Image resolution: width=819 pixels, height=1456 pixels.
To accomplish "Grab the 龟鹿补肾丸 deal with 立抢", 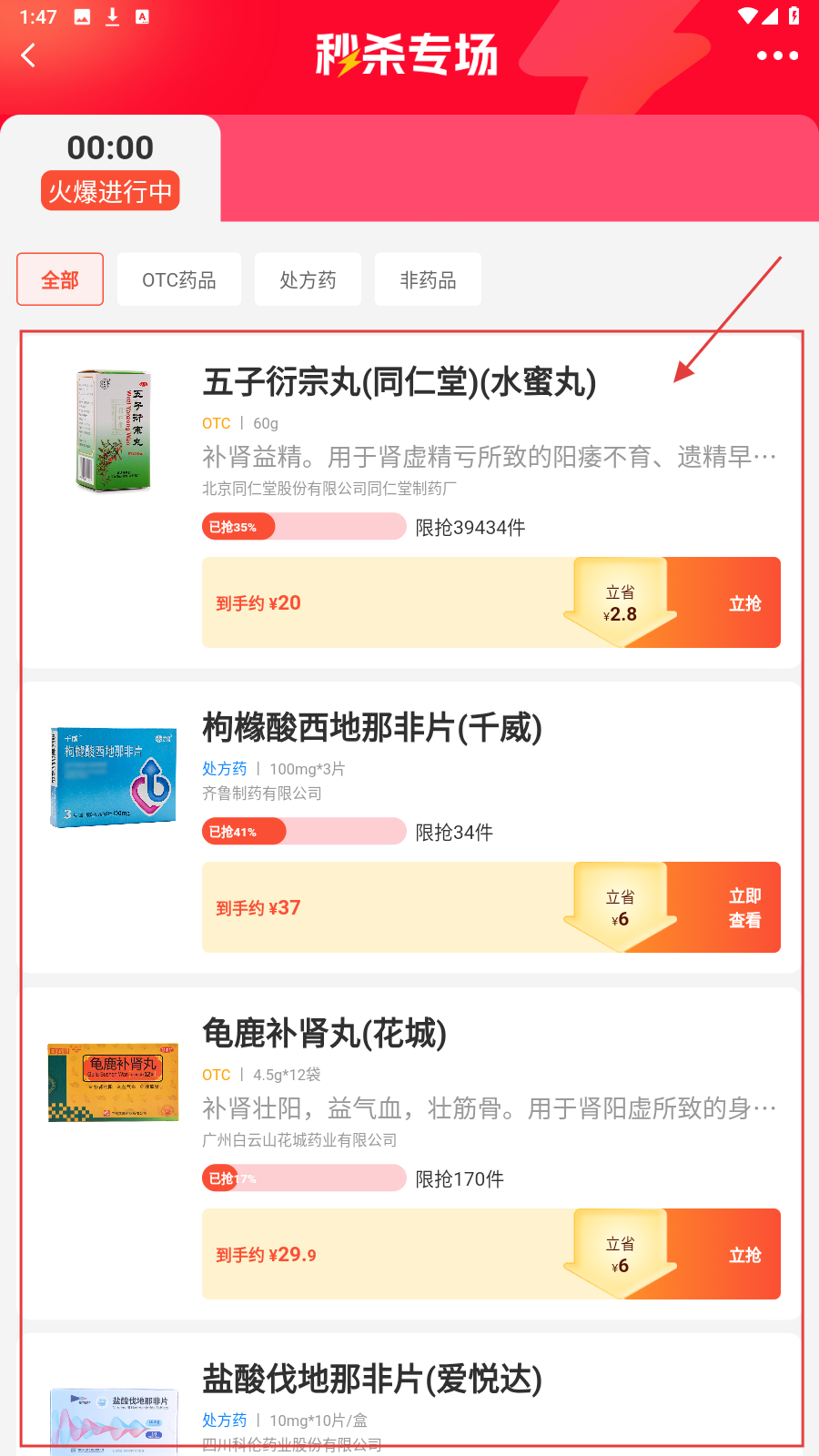I will point(744,1255).
